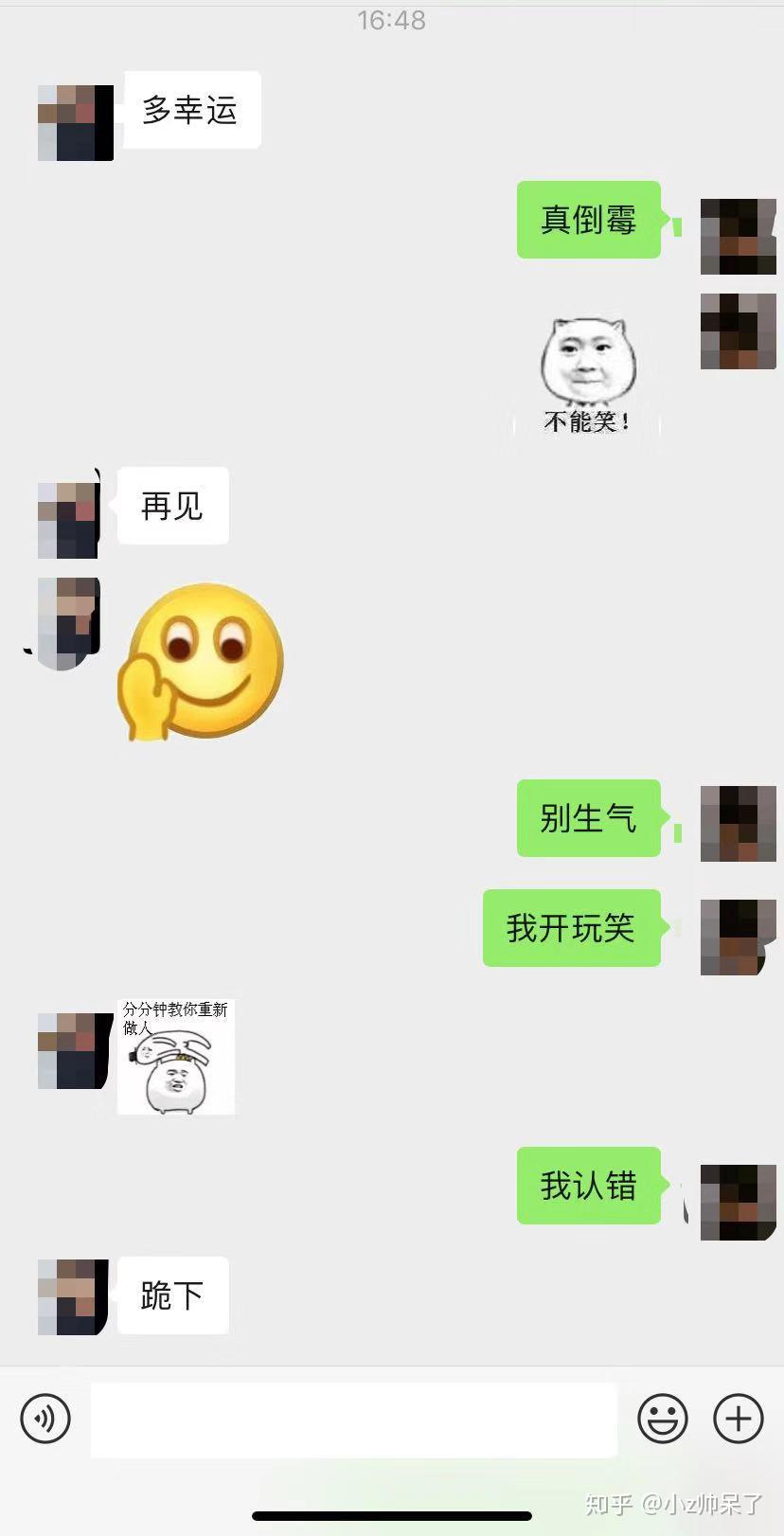This screenshot has width=784, height=1536.
Task: Open the plus attachments menu
Action: tap(739, 1419)
